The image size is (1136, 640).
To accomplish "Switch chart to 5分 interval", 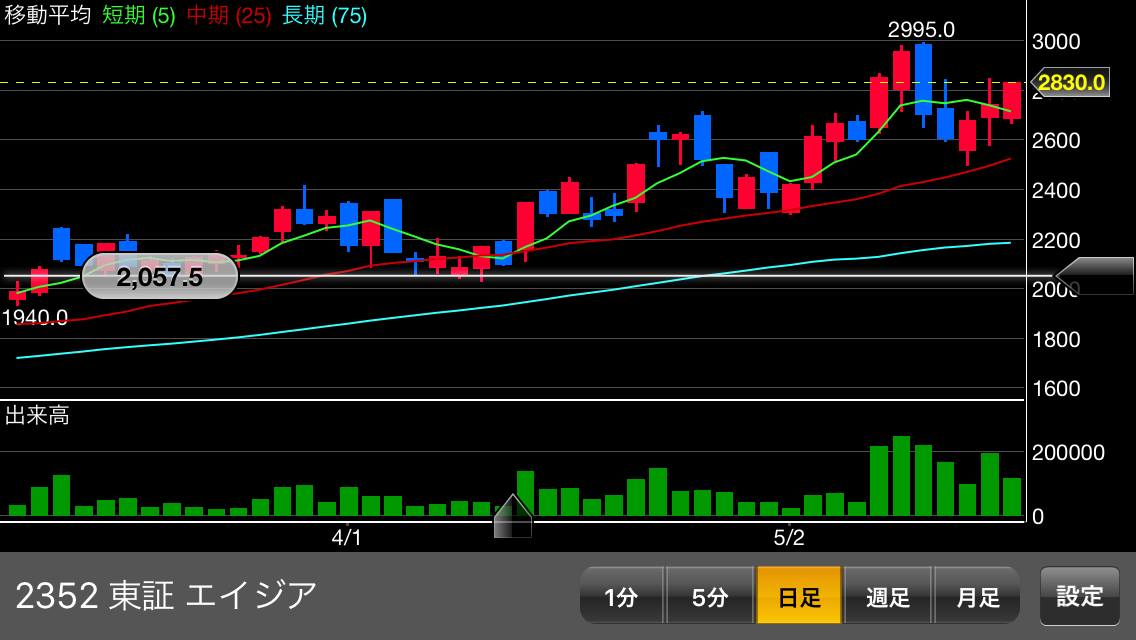I will coord(710,597).
